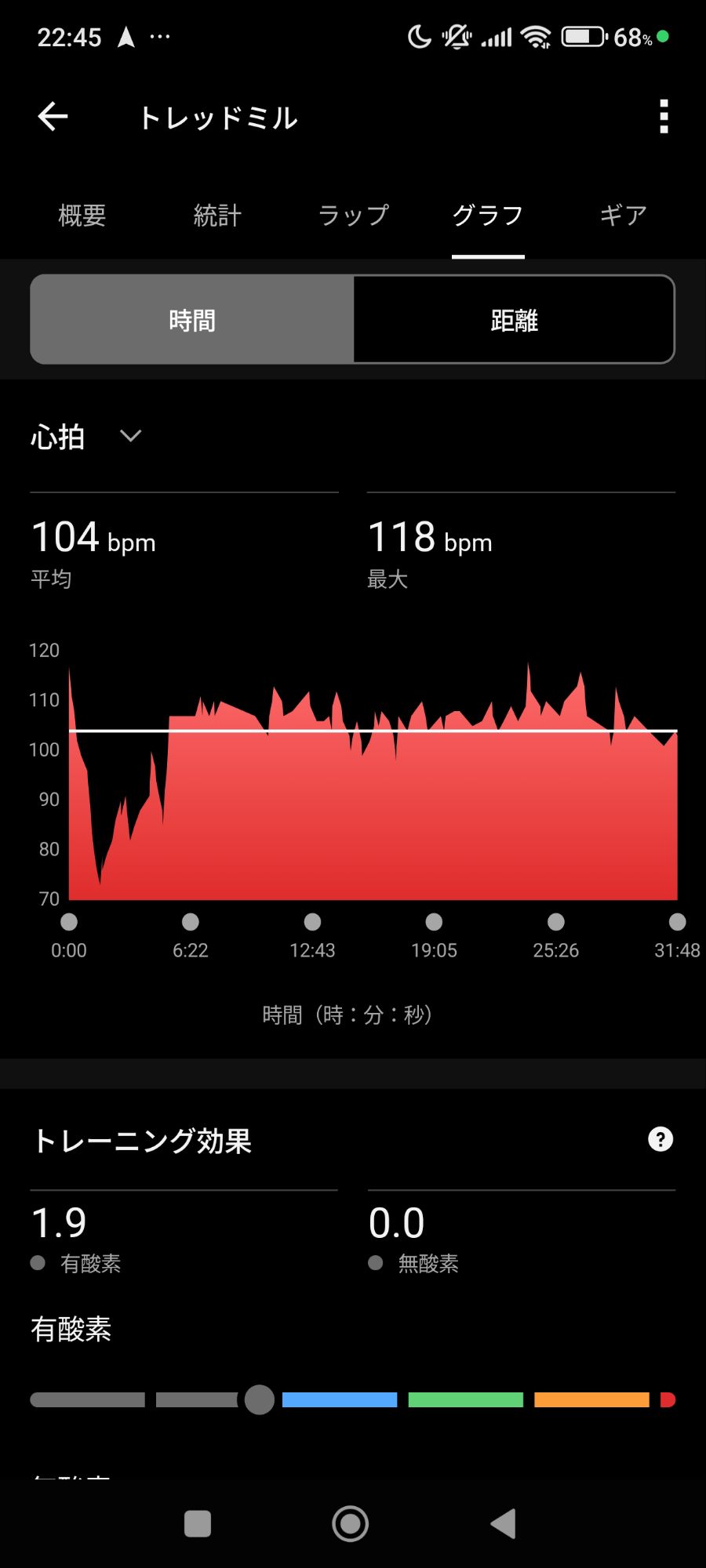Open the three-dot overflow menu

coord(664,117)
